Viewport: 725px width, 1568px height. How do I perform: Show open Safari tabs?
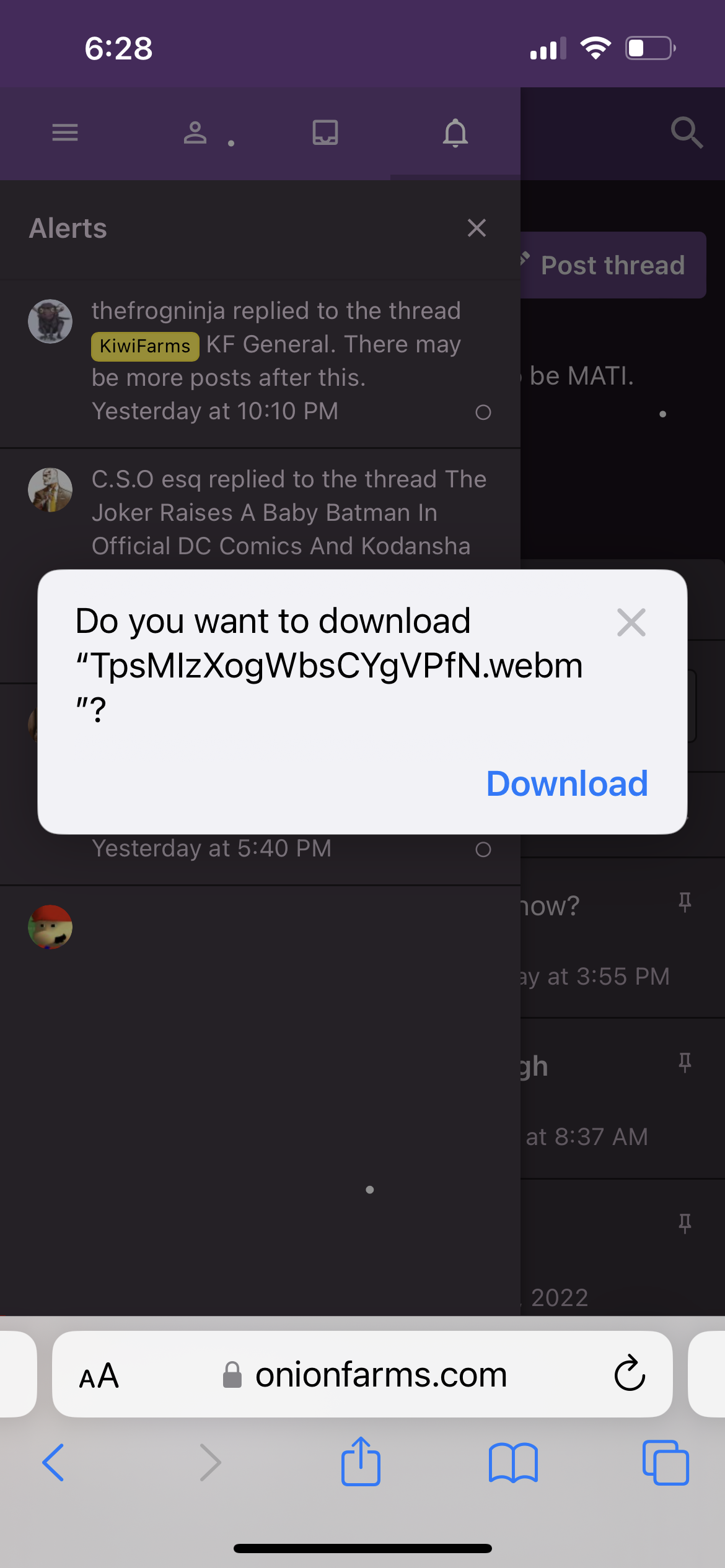click(x=666, y=1463)
